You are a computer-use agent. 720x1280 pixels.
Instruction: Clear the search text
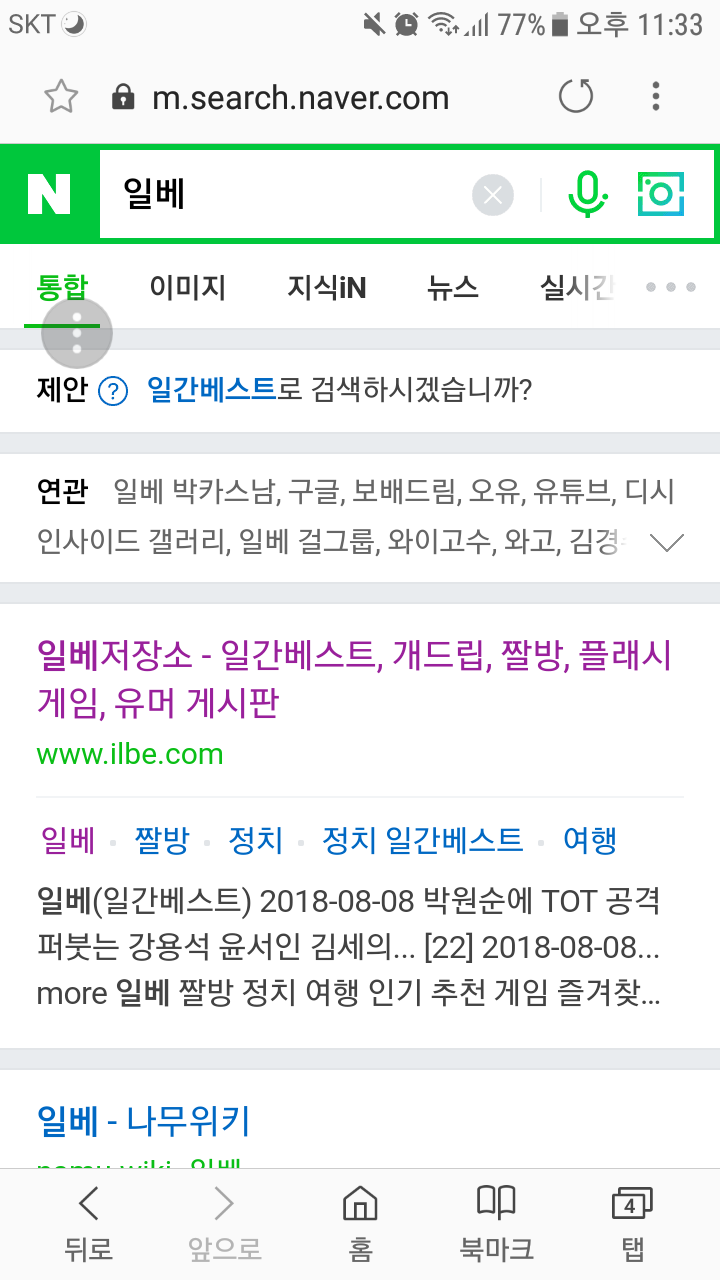coord(492,195)
